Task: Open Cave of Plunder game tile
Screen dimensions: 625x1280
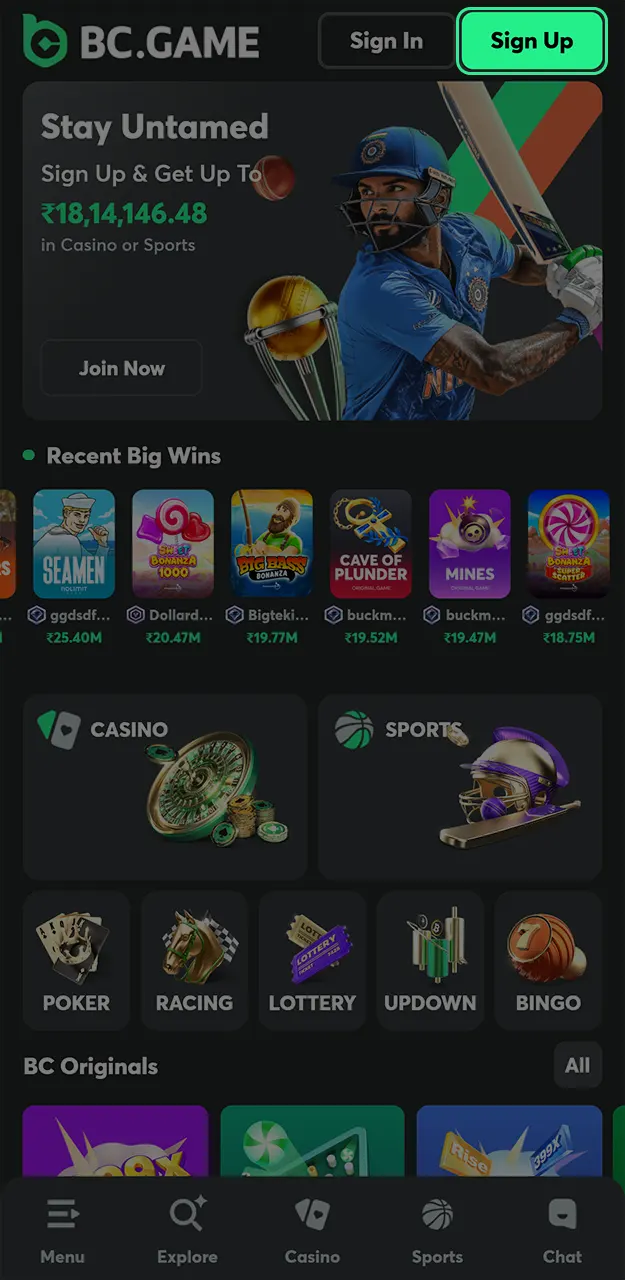Action: tap(371, 544)
